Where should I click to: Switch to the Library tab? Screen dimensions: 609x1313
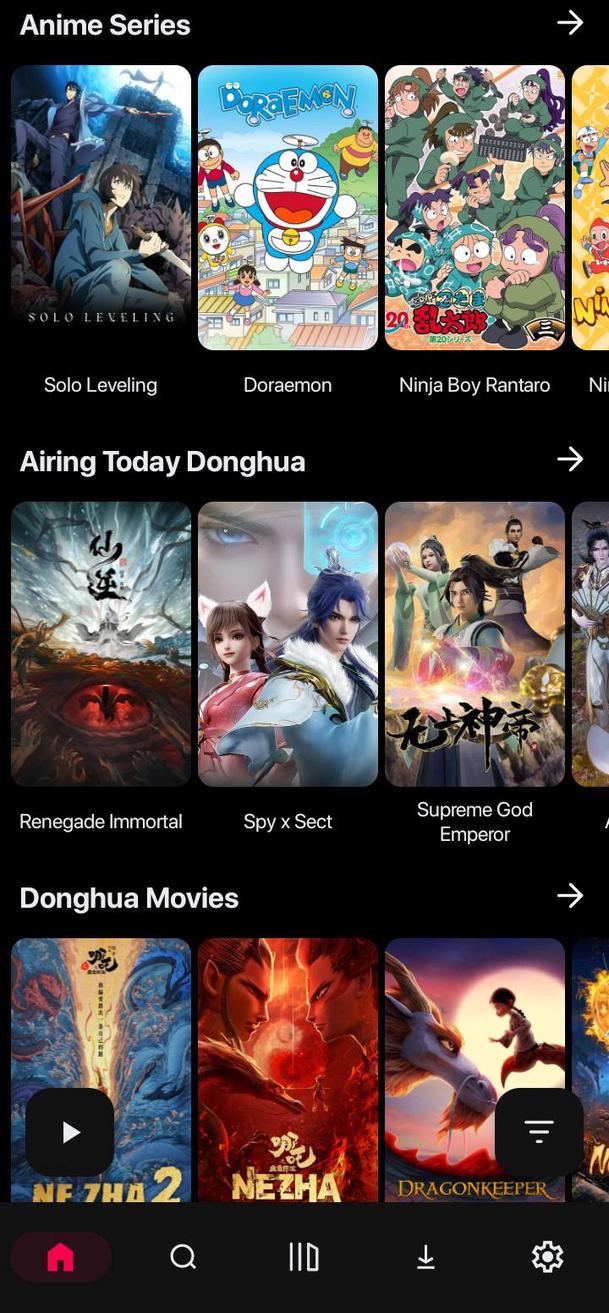(304, 1257)
